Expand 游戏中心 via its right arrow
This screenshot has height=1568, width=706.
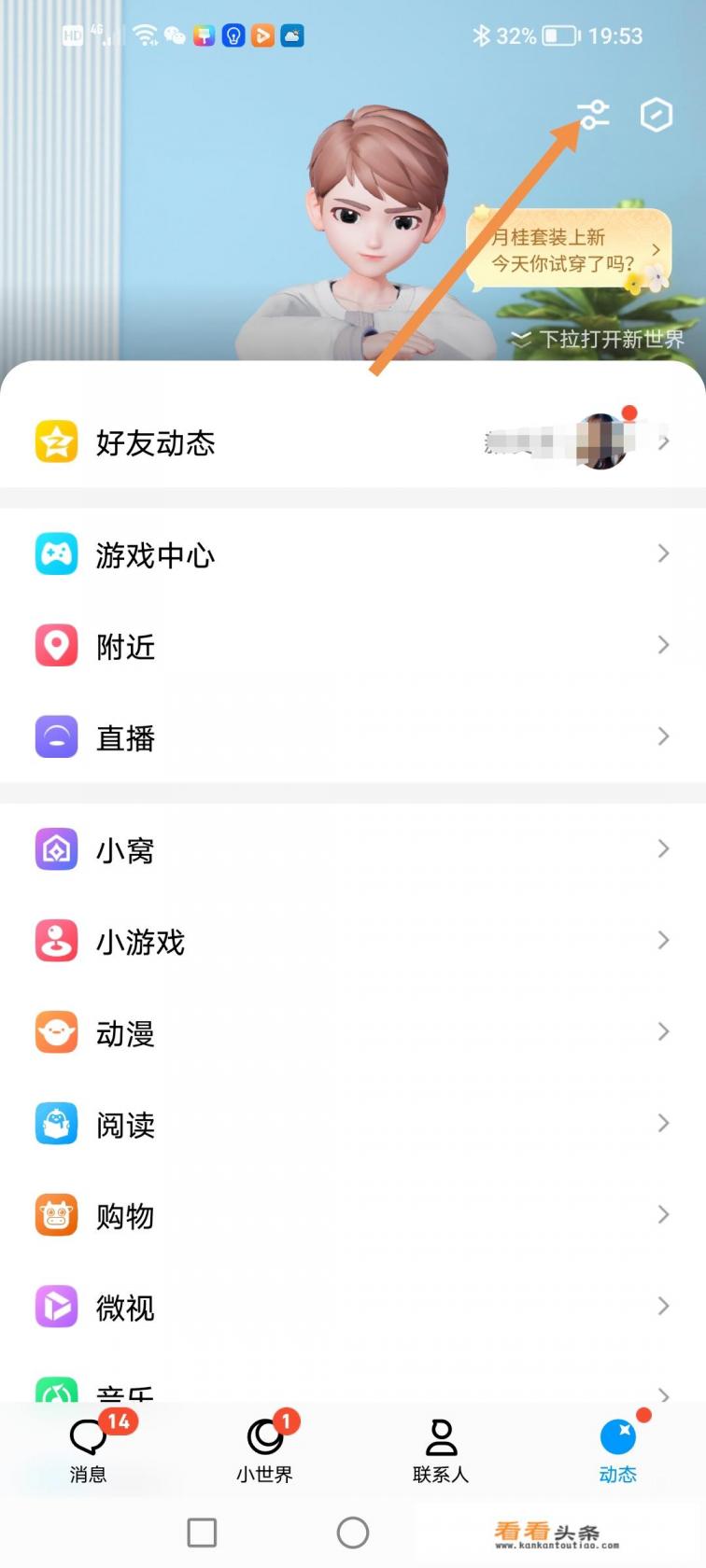[664, 553]
